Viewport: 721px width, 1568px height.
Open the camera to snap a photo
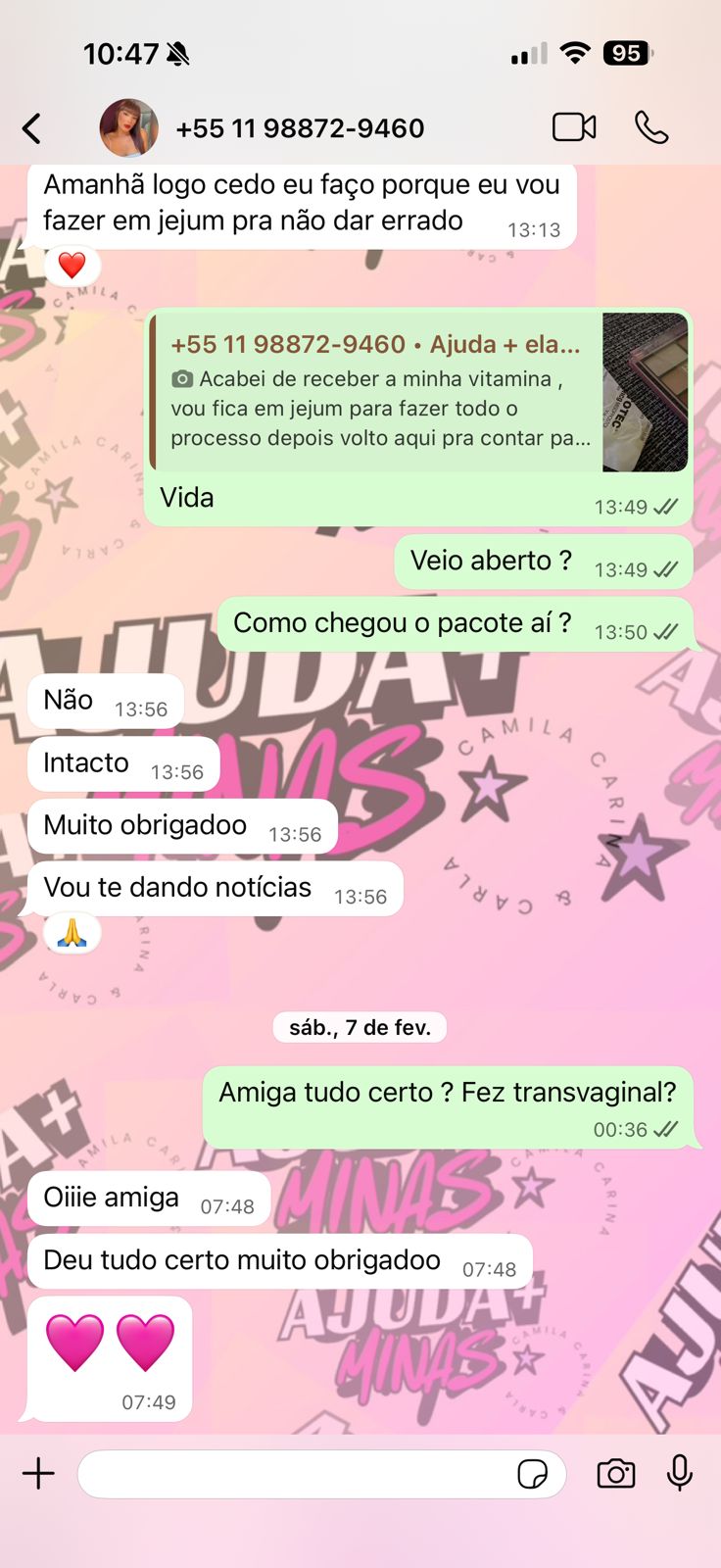[x=615, y=1473]
